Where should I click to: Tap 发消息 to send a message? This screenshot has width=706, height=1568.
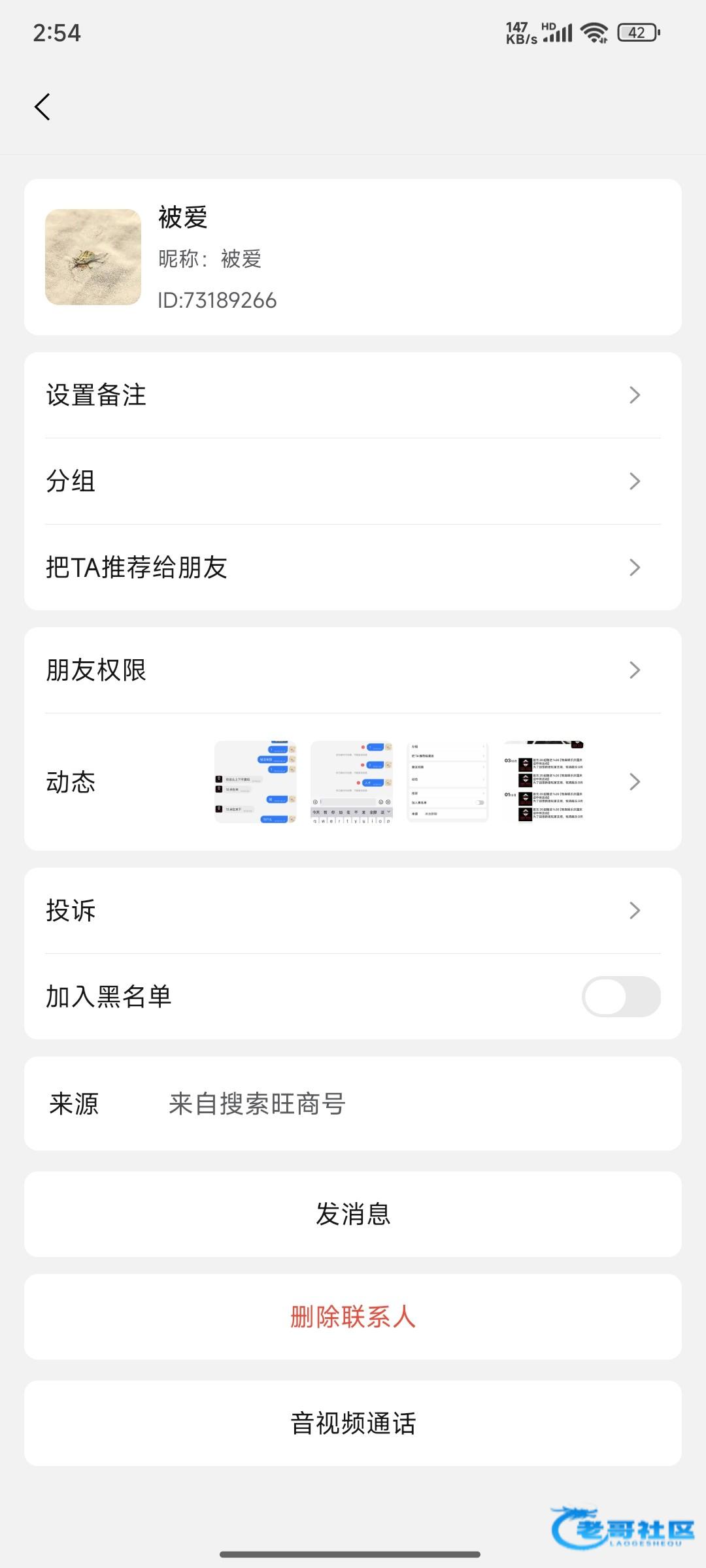353,1214
